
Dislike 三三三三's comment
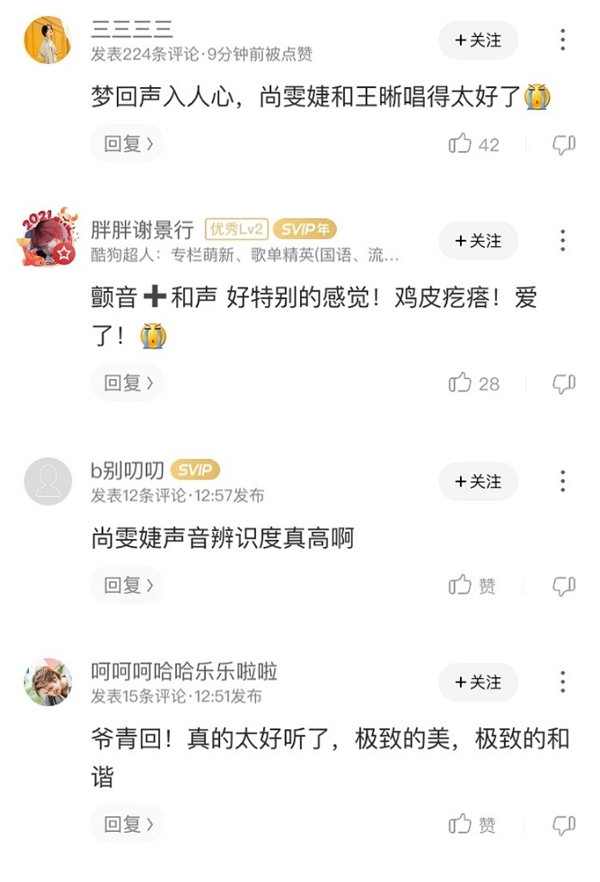[564, 144]
